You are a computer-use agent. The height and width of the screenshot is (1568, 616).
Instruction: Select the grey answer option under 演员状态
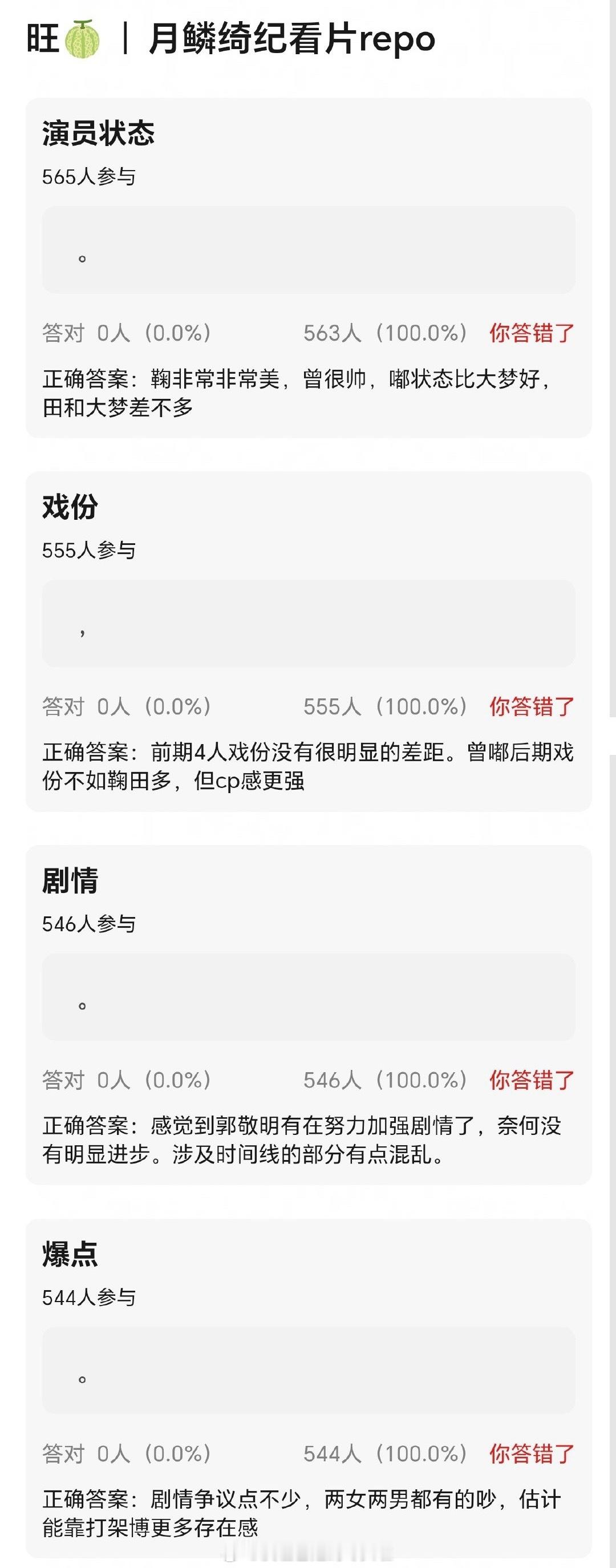[308, 250]
